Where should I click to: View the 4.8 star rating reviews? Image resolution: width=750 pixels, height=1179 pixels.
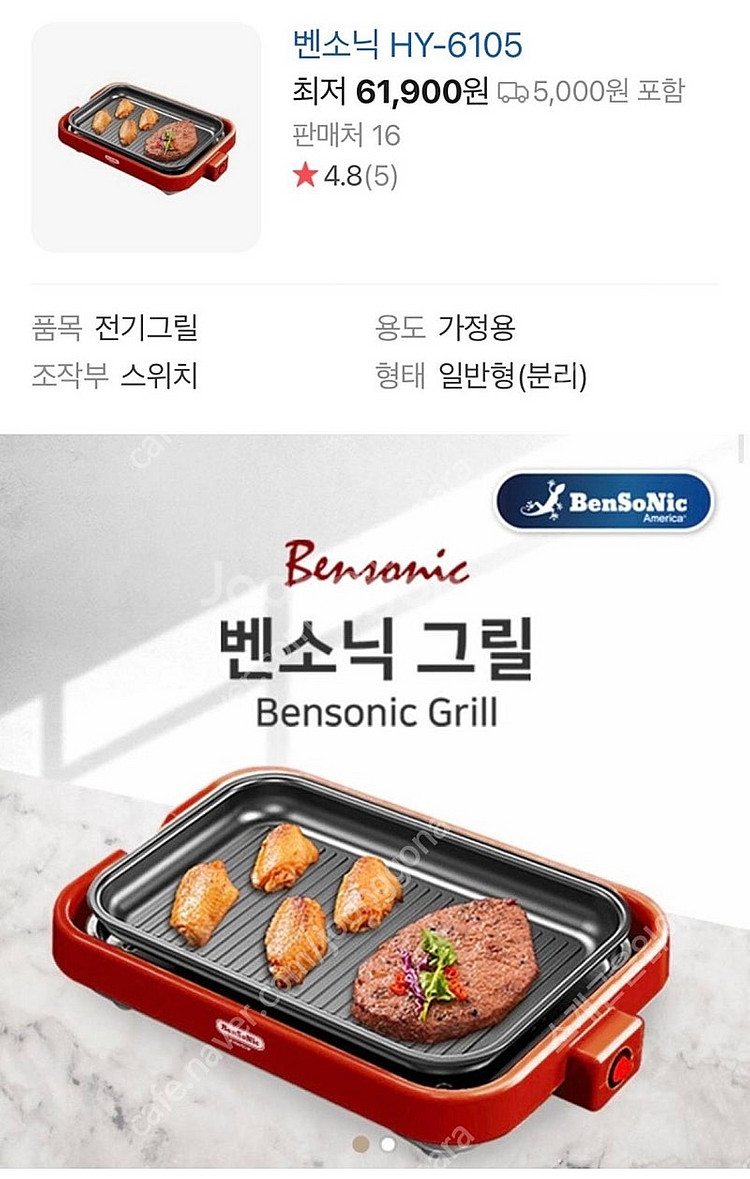tap(345, 177)
